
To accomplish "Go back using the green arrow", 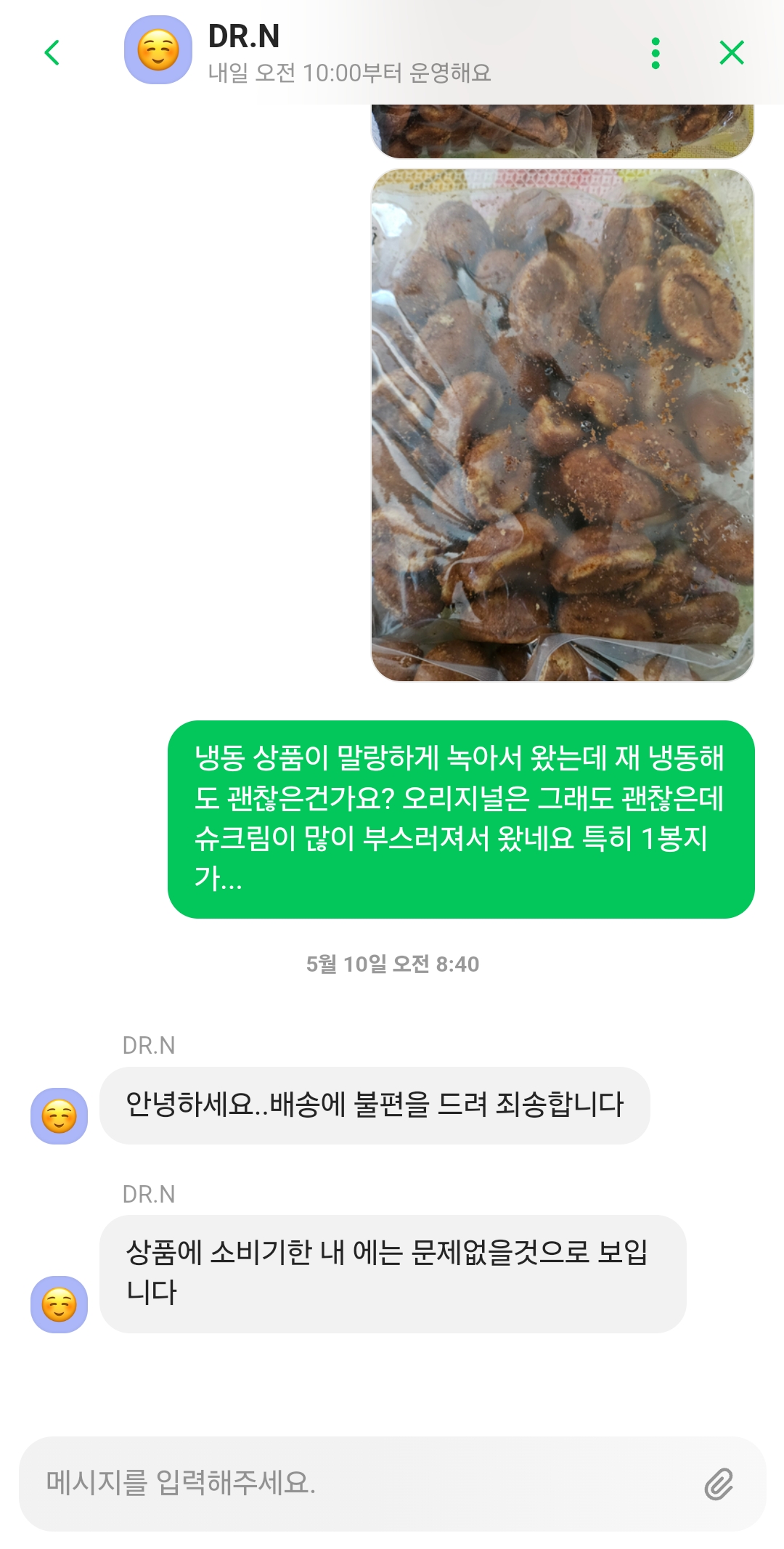I will point(52,52).
